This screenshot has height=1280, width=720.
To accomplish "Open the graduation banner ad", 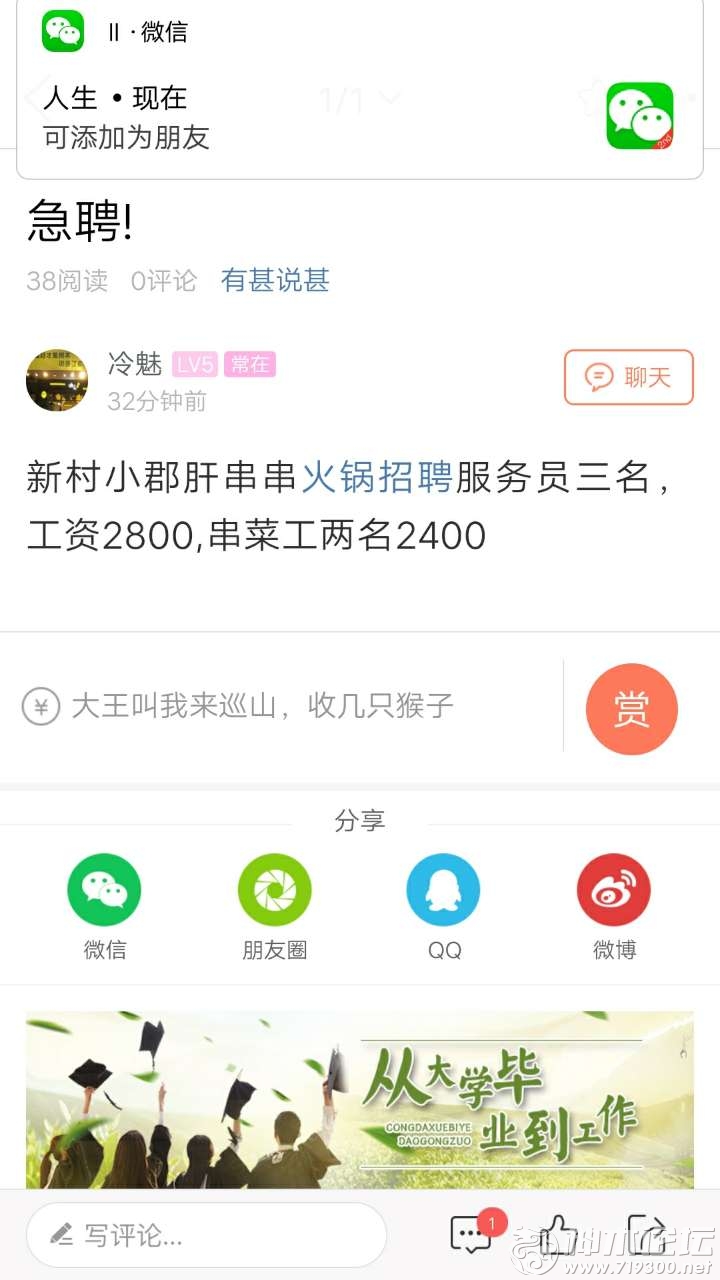I will click(x=360, y=1098).
